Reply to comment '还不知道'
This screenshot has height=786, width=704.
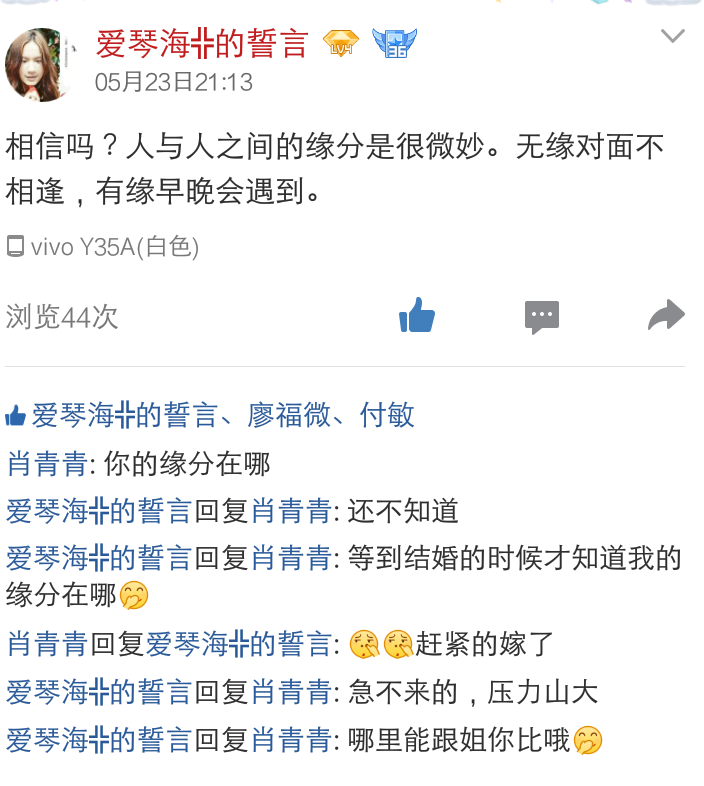pyautogui.click(x=403, y=512)
